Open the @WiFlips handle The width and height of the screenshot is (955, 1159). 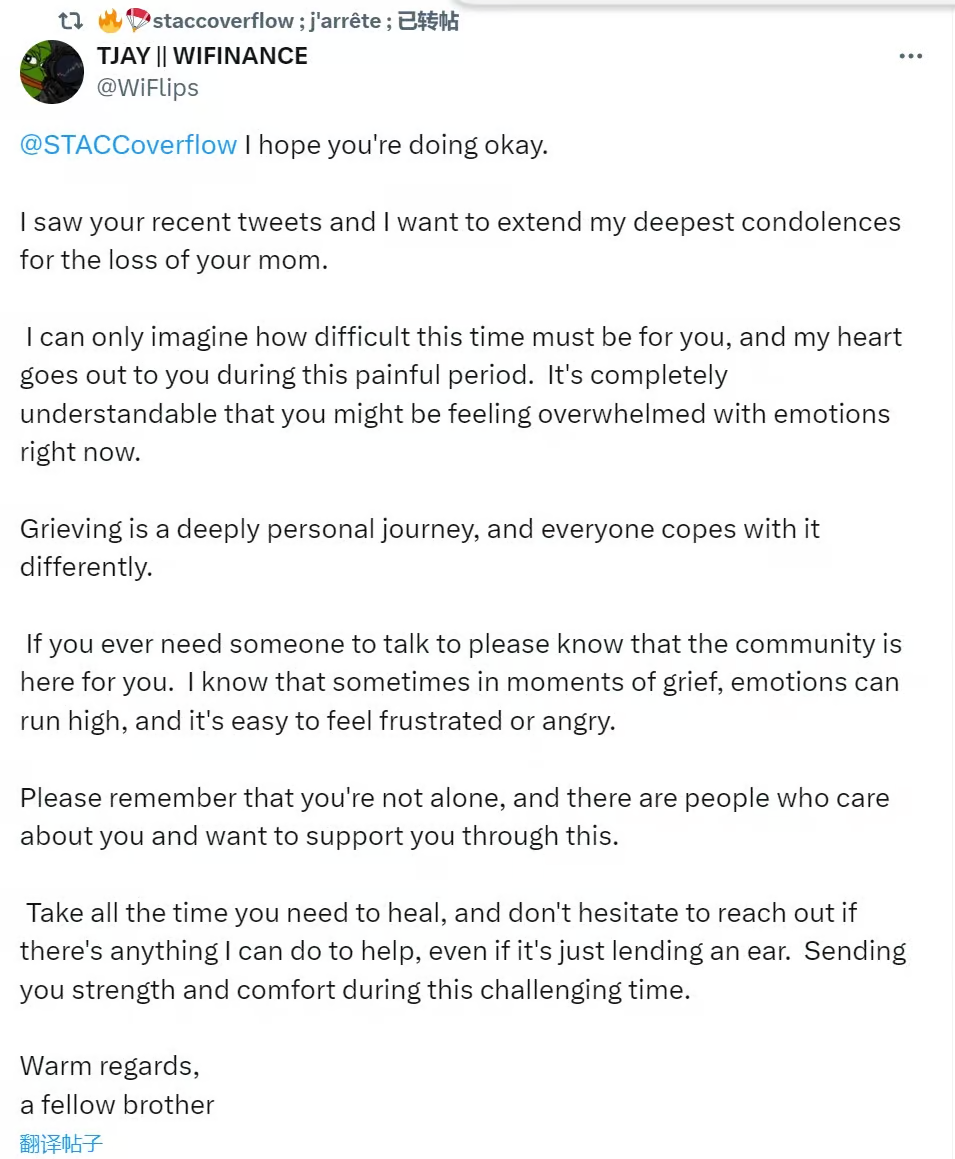[148, 88]
